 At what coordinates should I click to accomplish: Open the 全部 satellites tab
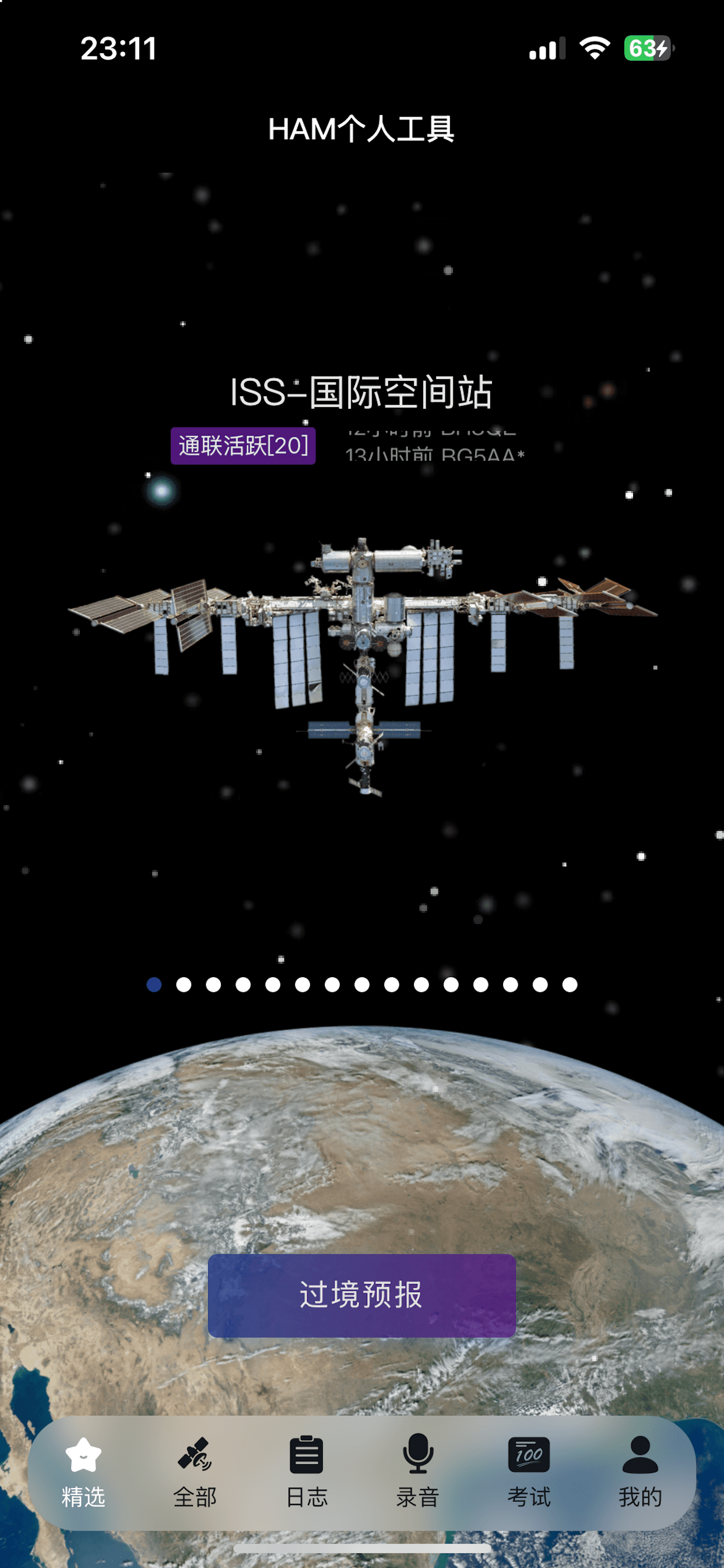point(195,1471)
